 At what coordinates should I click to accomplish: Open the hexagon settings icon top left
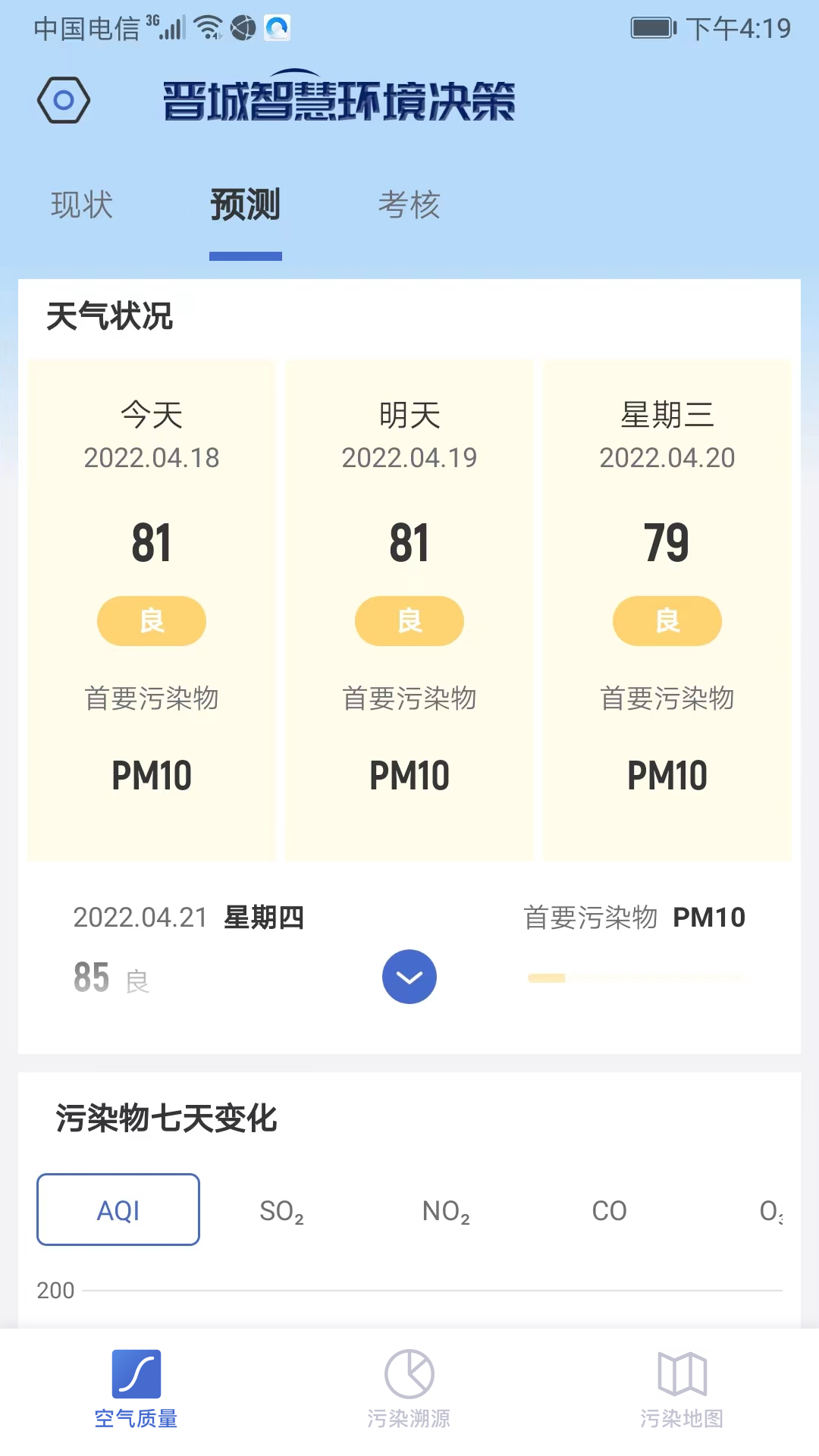(x=64, y=100)
